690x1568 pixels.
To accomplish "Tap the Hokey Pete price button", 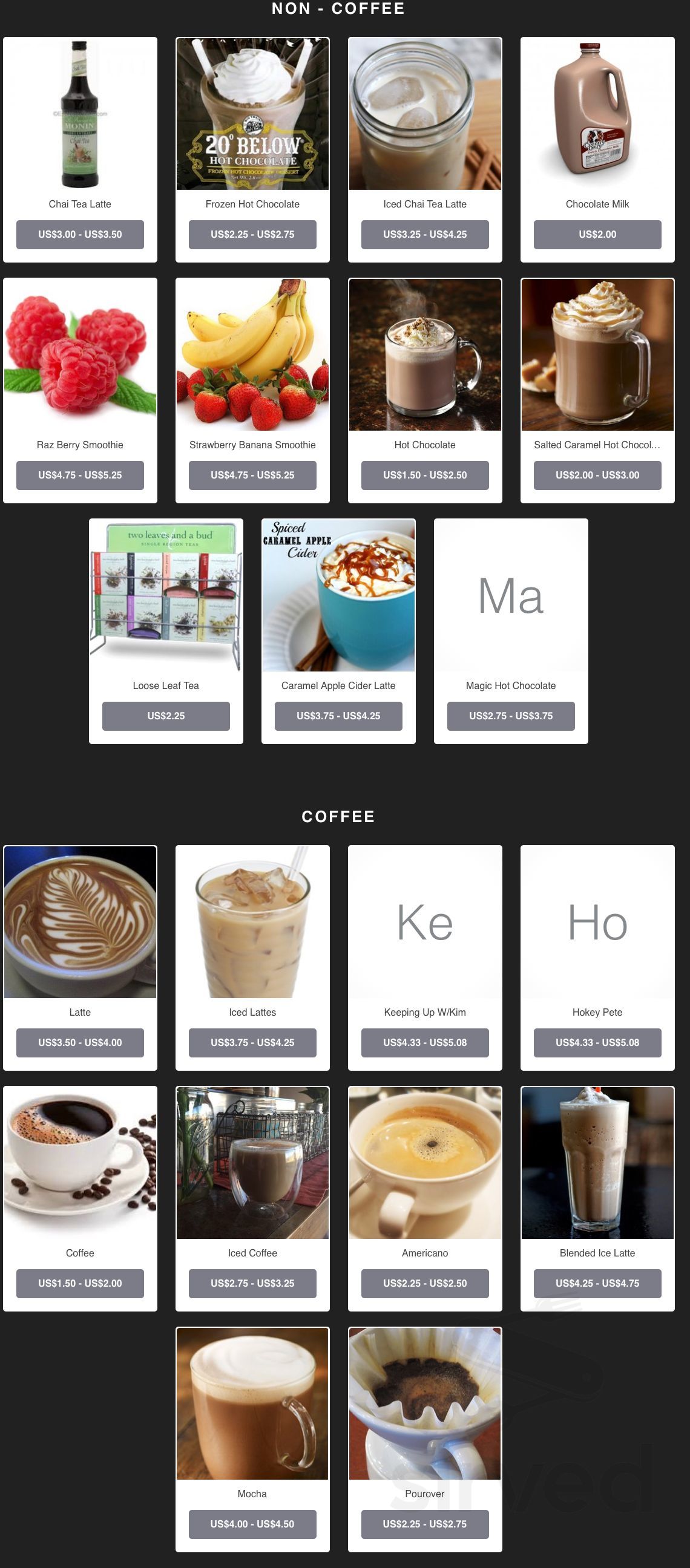I will (x=597, y=1043).
